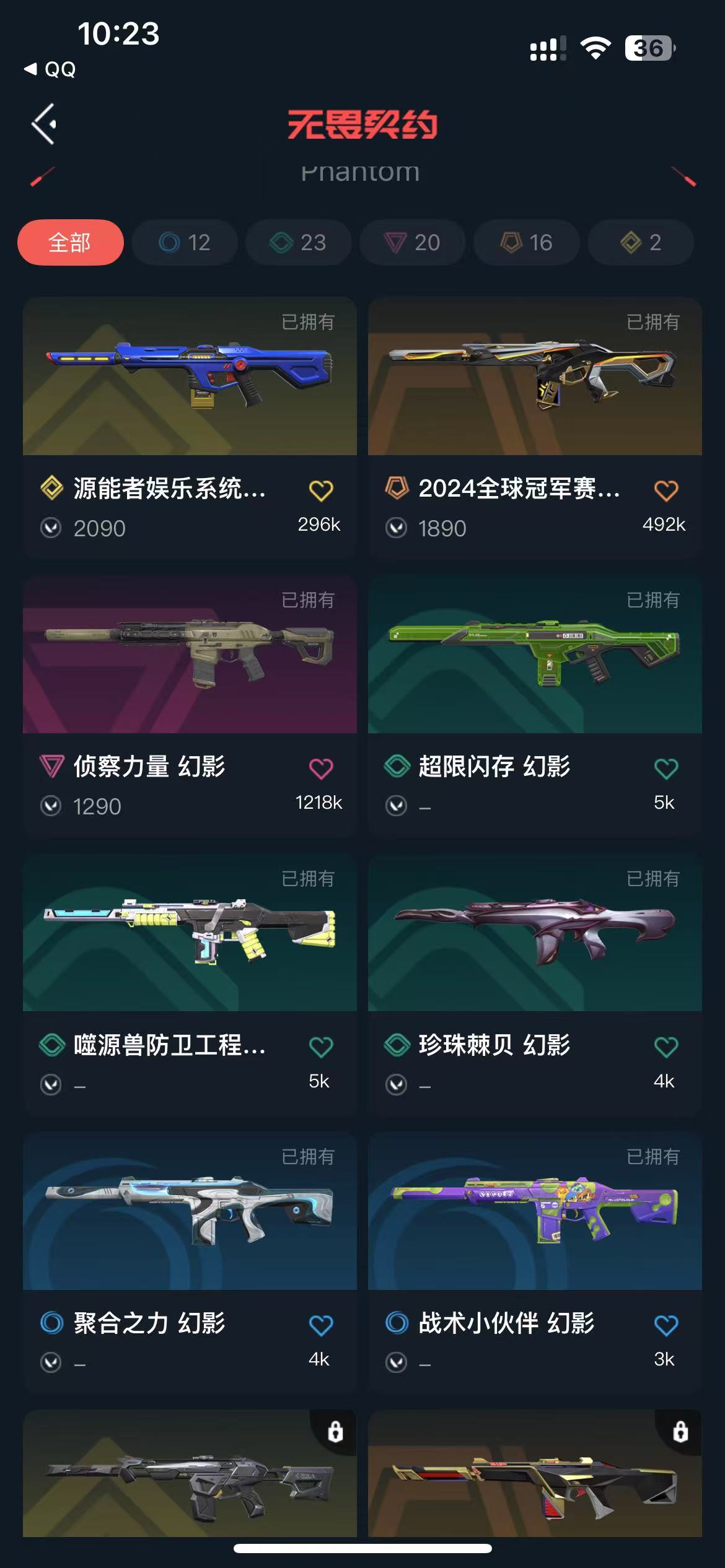Filter by the green tier with 23 skins
725x1568 pixels.
[x=298, y=242]
